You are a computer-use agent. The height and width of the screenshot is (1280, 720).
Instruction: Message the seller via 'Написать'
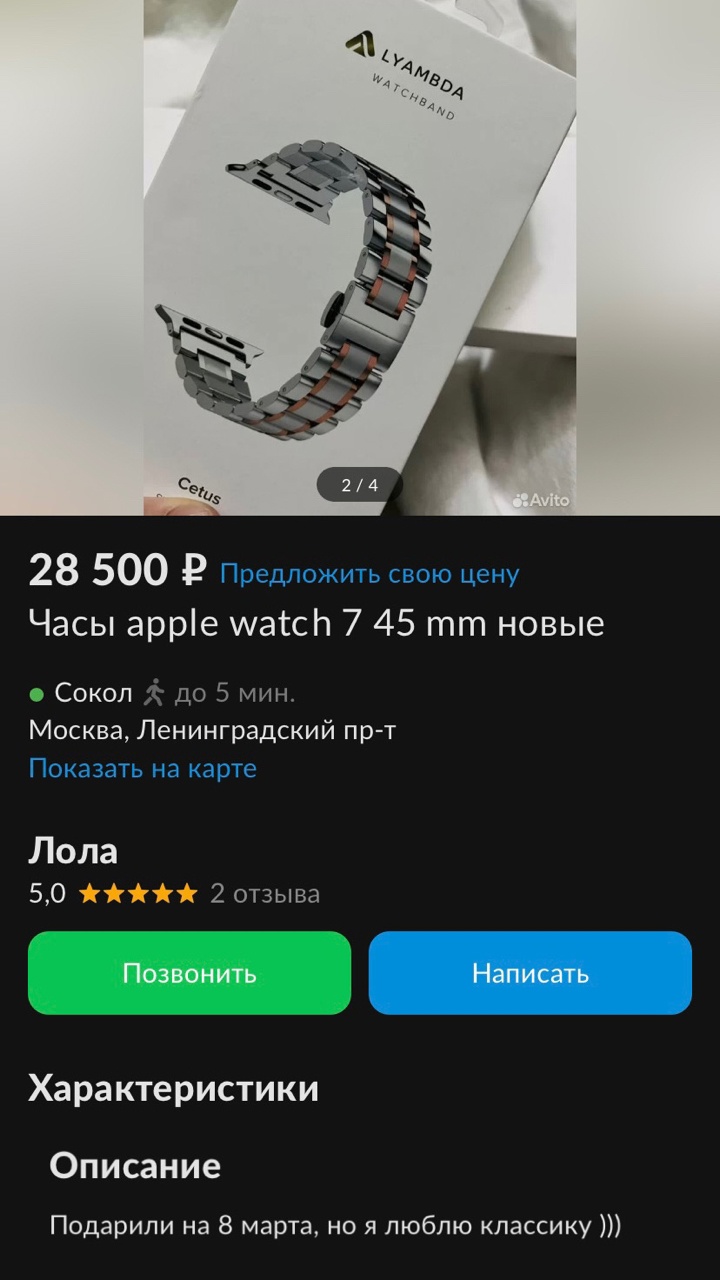click(x=530, y=973)
